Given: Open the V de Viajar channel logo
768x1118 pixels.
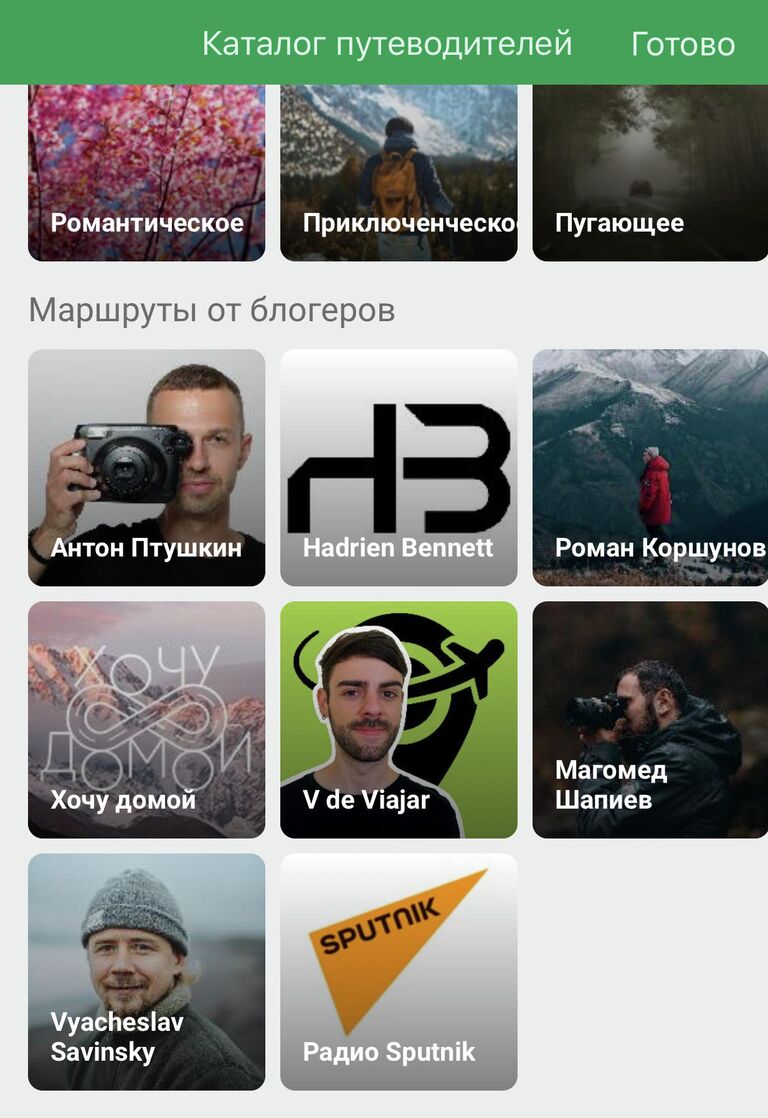Looking at the screenshot, I should pos(395,700).
